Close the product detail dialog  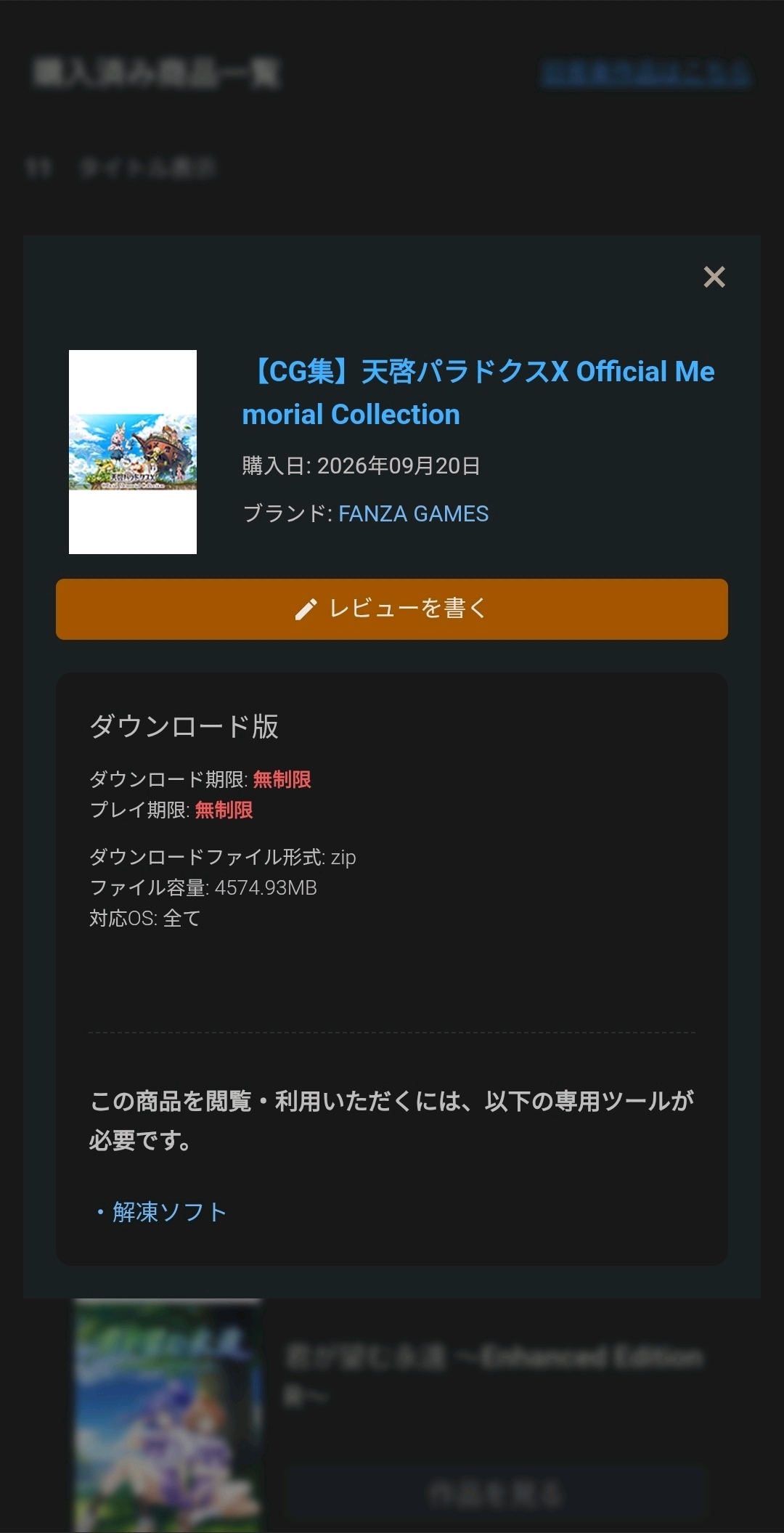click(714, 277)
